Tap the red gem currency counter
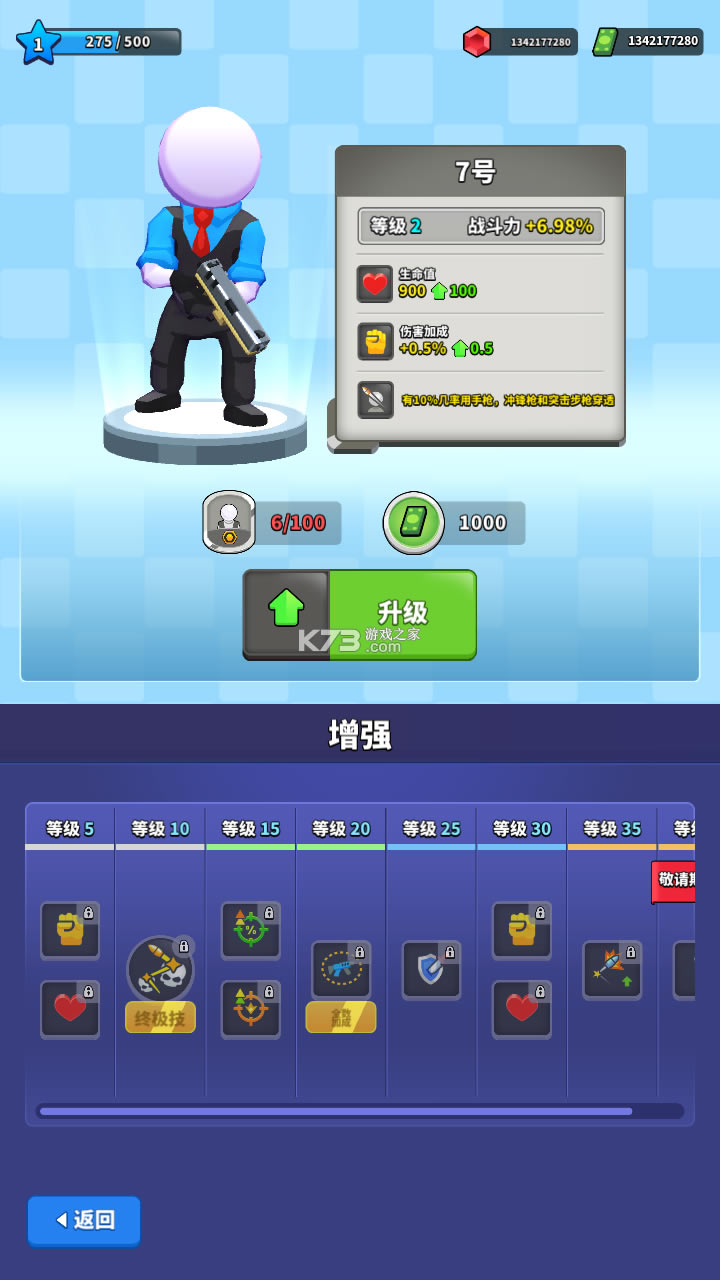 (520, 42)
